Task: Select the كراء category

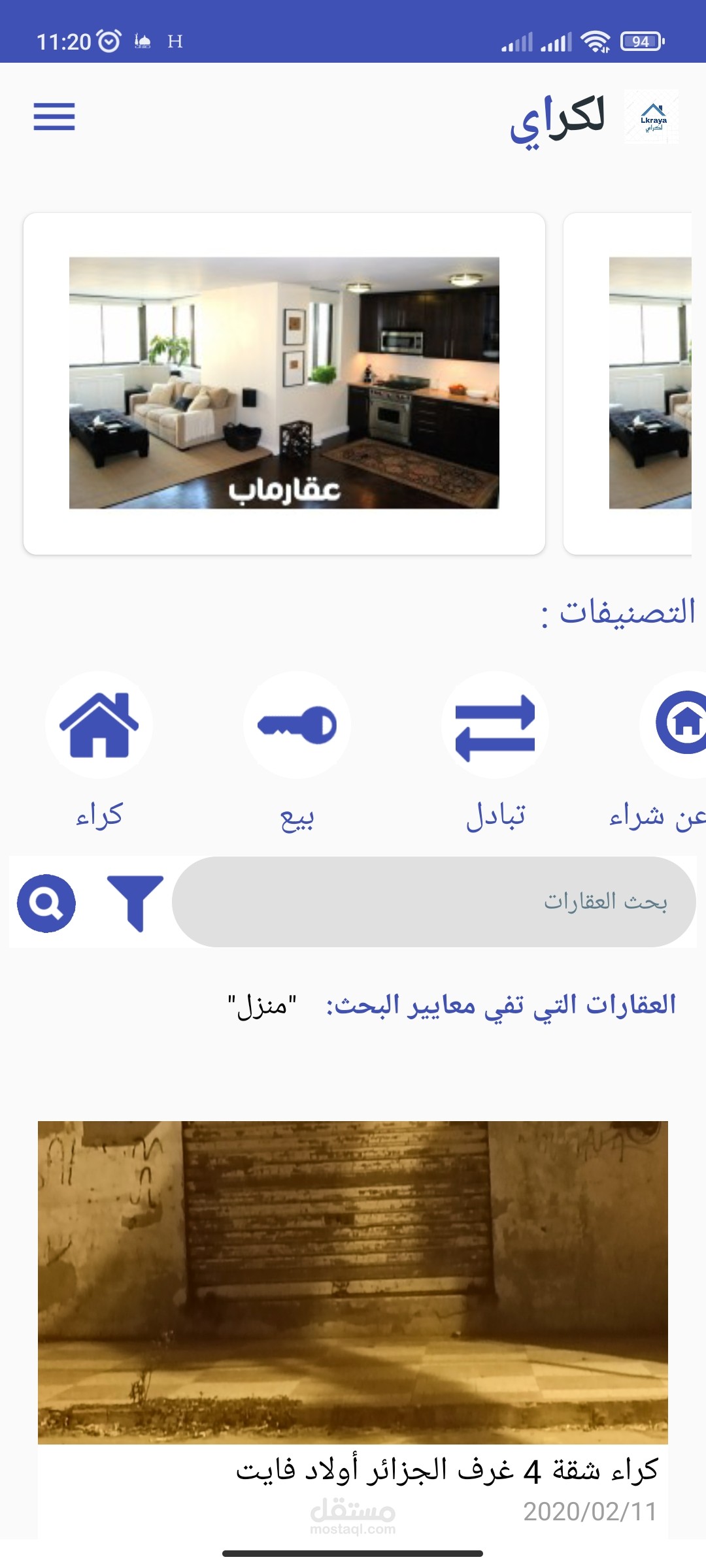Action: (99, 725)
